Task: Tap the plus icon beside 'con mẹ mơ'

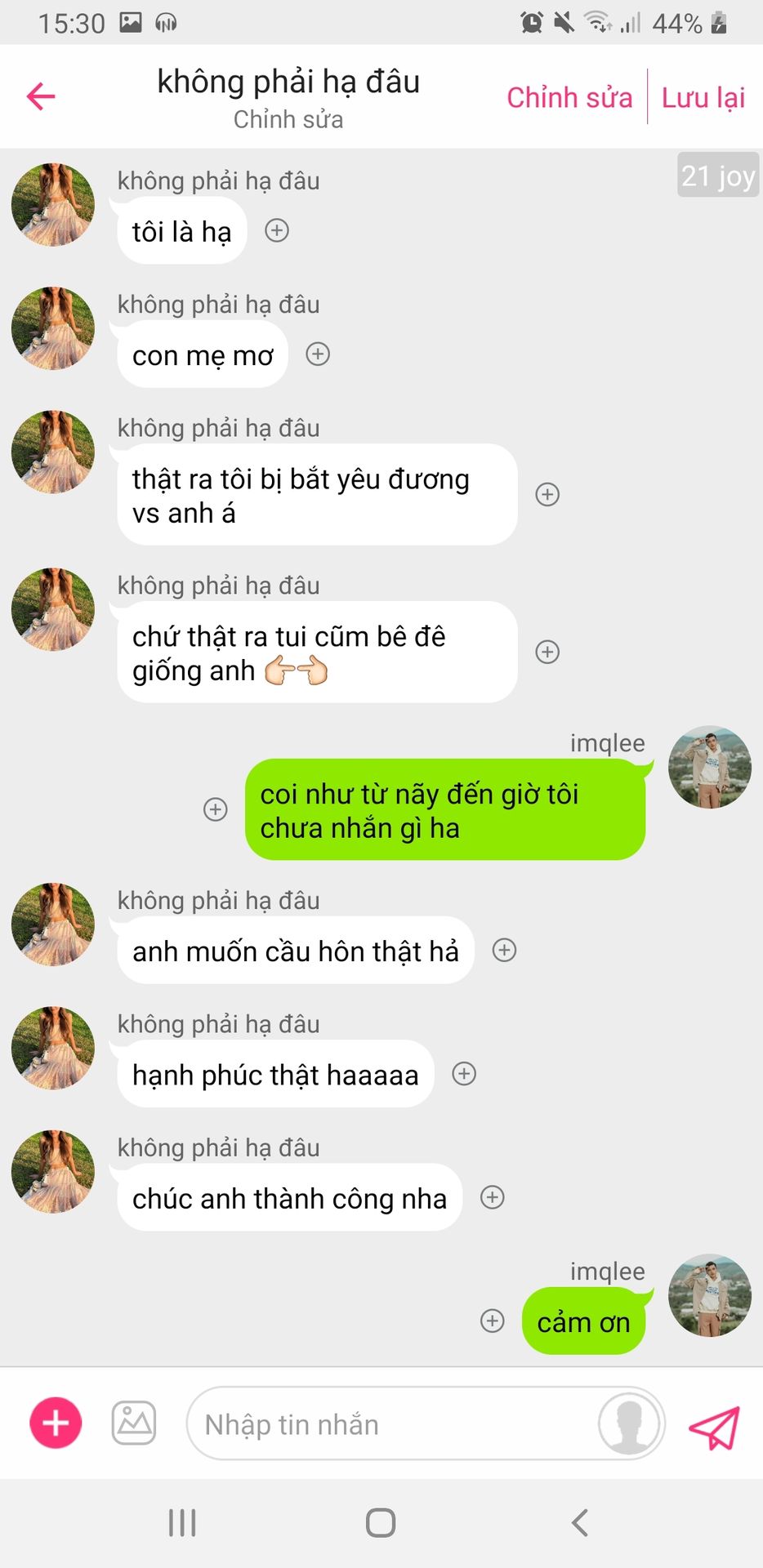Action: 318,354
